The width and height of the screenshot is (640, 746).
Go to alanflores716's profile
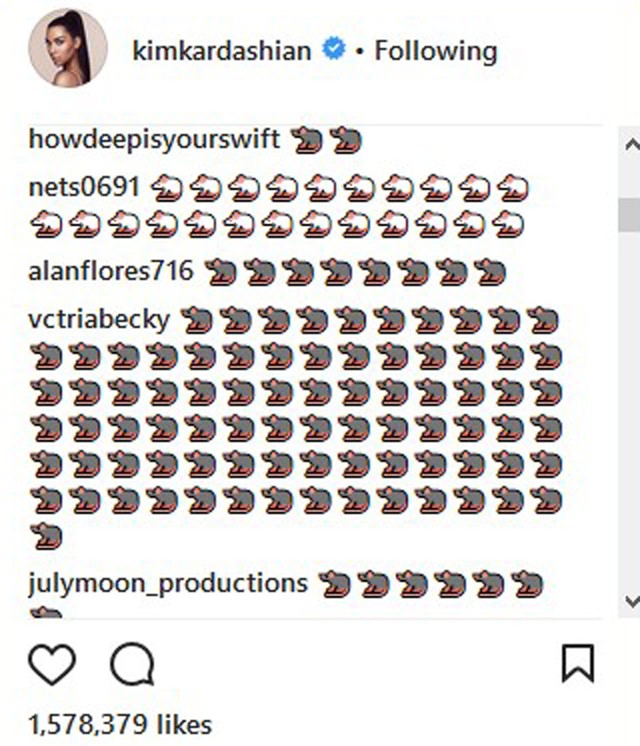(x=111, y=269)
